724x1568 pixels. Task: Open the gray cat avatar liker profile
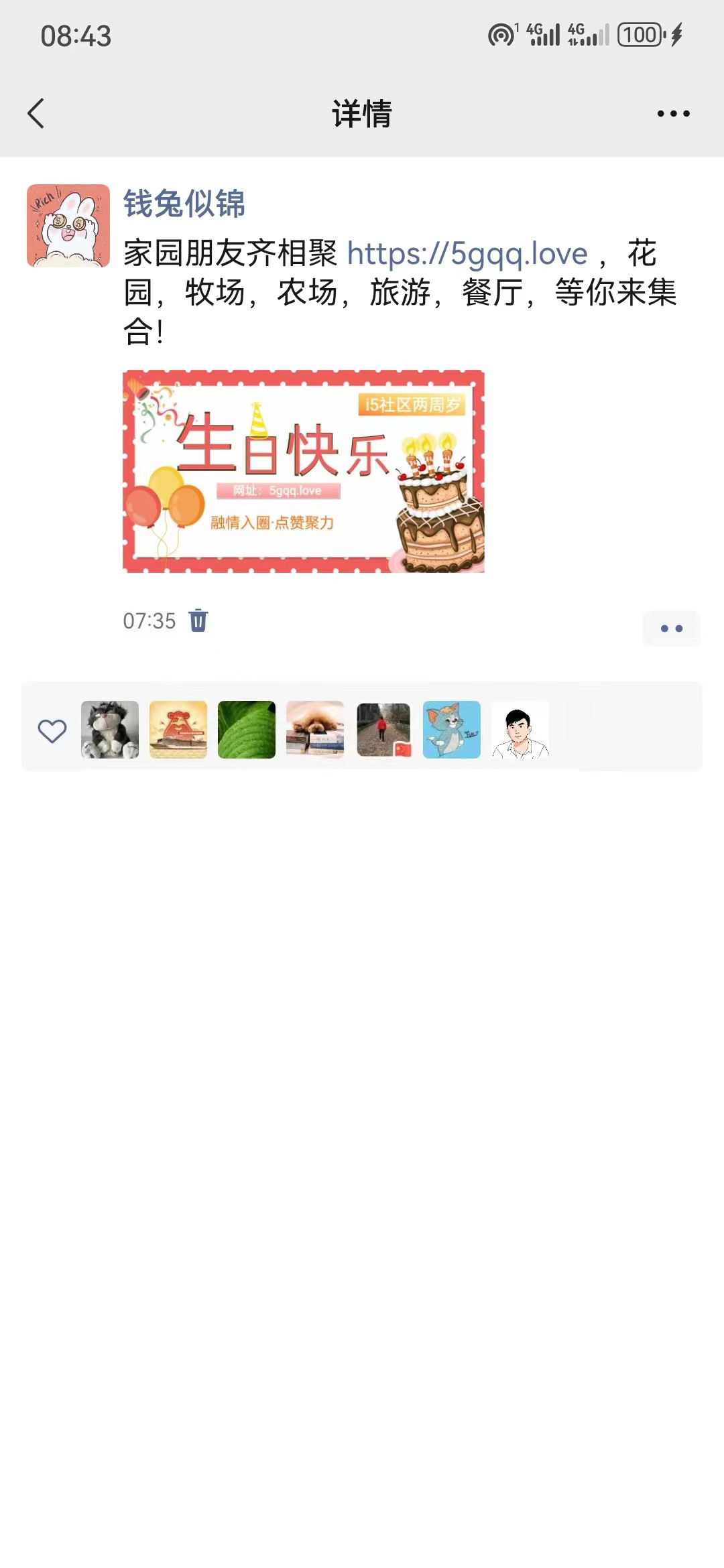coord(110,730)
